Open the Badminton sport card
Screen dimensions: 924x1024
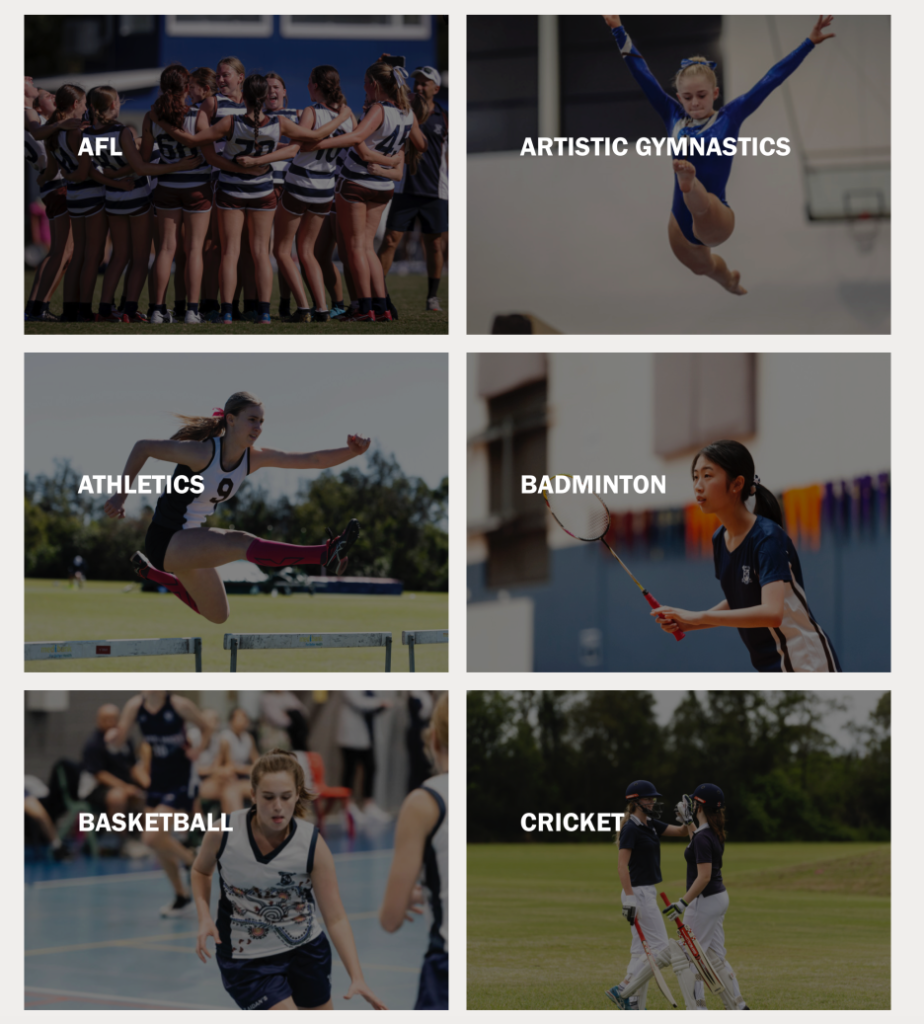click(678, 512)
